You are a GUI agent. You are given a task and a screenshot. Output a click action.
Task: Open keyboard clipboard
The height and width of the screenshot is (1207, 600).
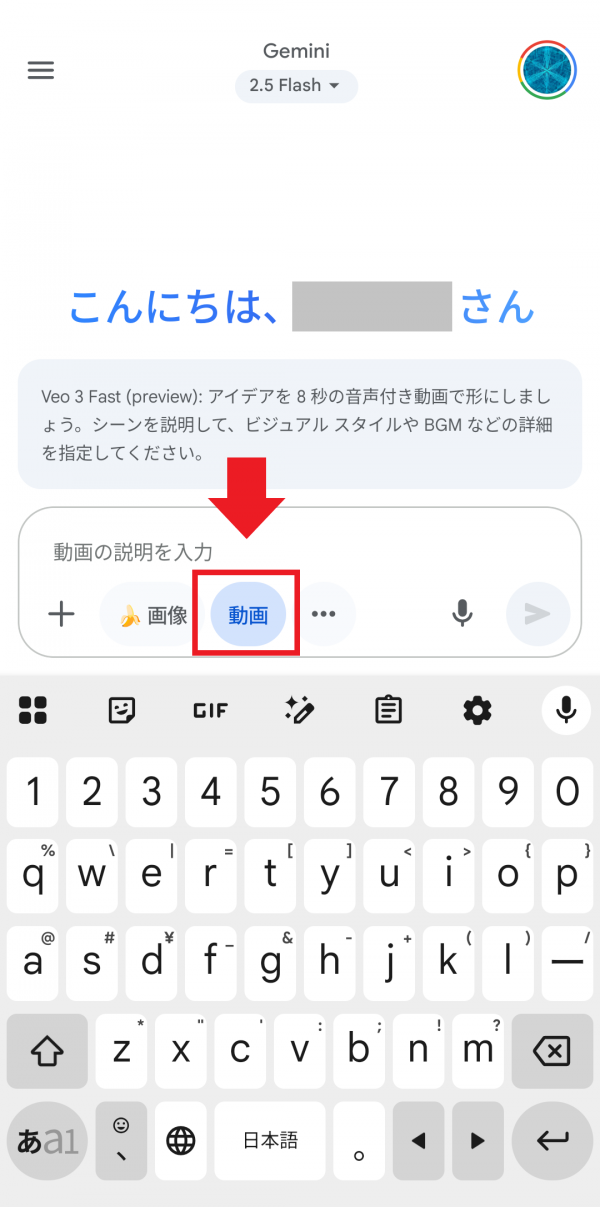coord(388,710)
